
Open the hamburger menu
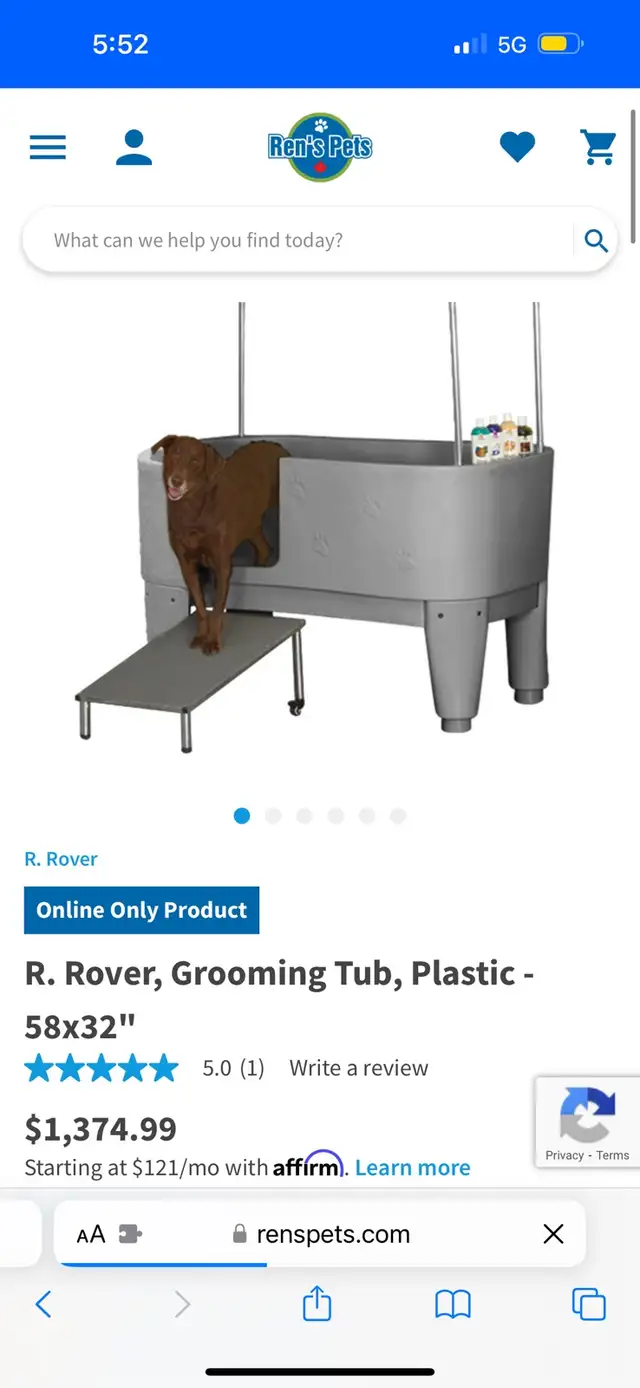pos(48,148)
